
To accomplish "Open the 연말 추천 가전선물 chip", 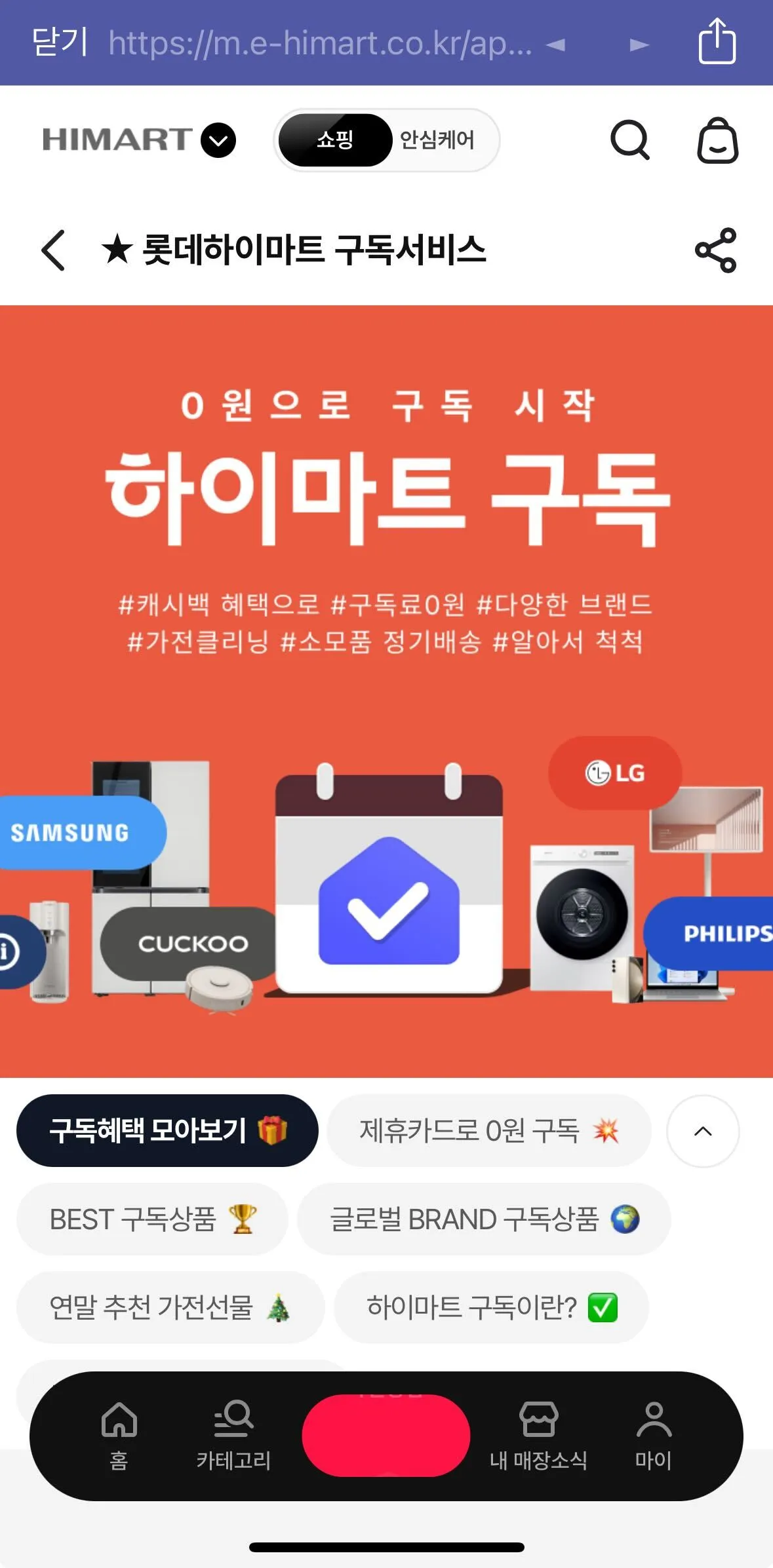I will click(170, 1307).
